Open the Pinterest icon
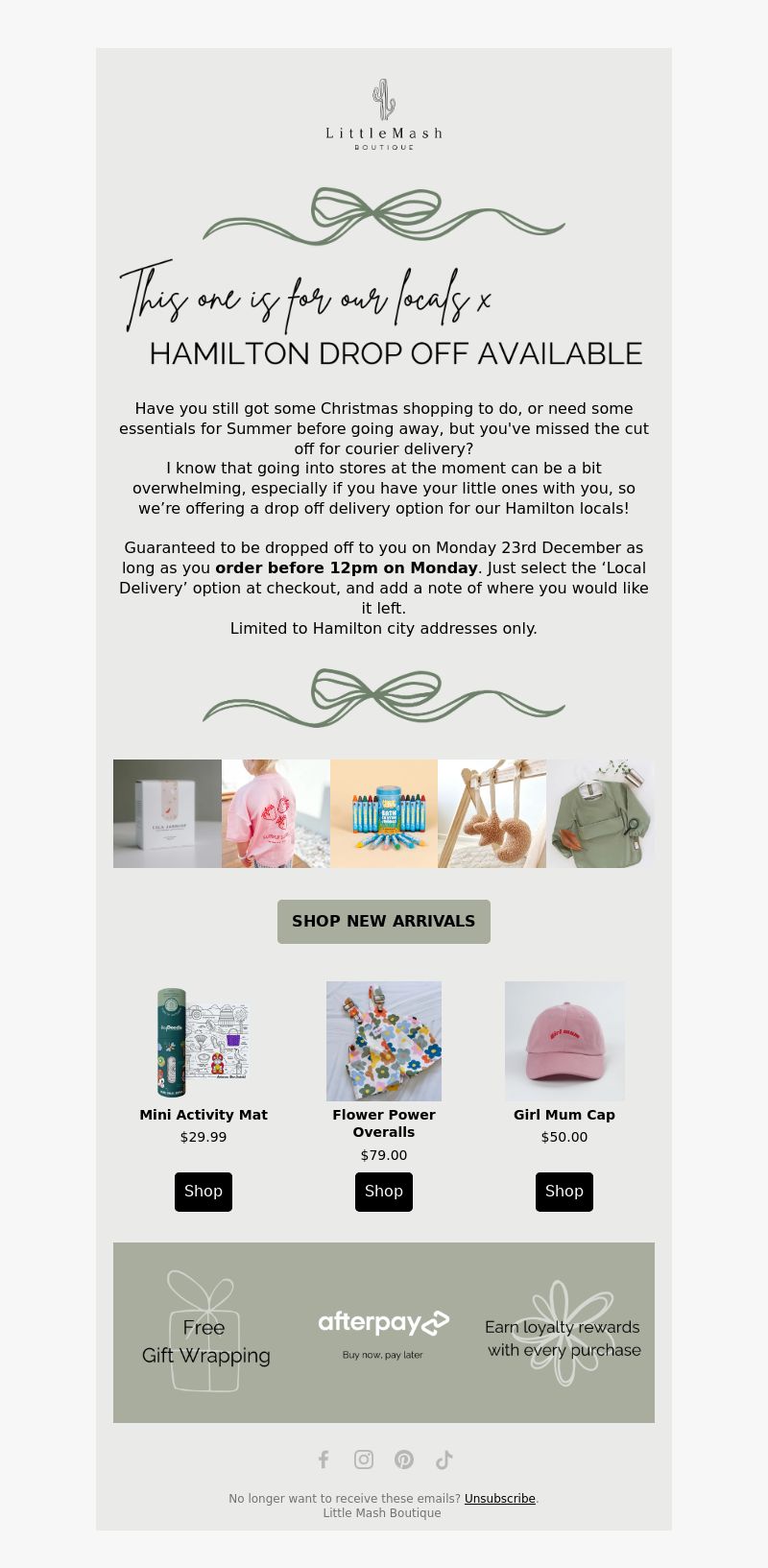The width and height of the screenshot is (768, 1568). (x=404, y=1459)
